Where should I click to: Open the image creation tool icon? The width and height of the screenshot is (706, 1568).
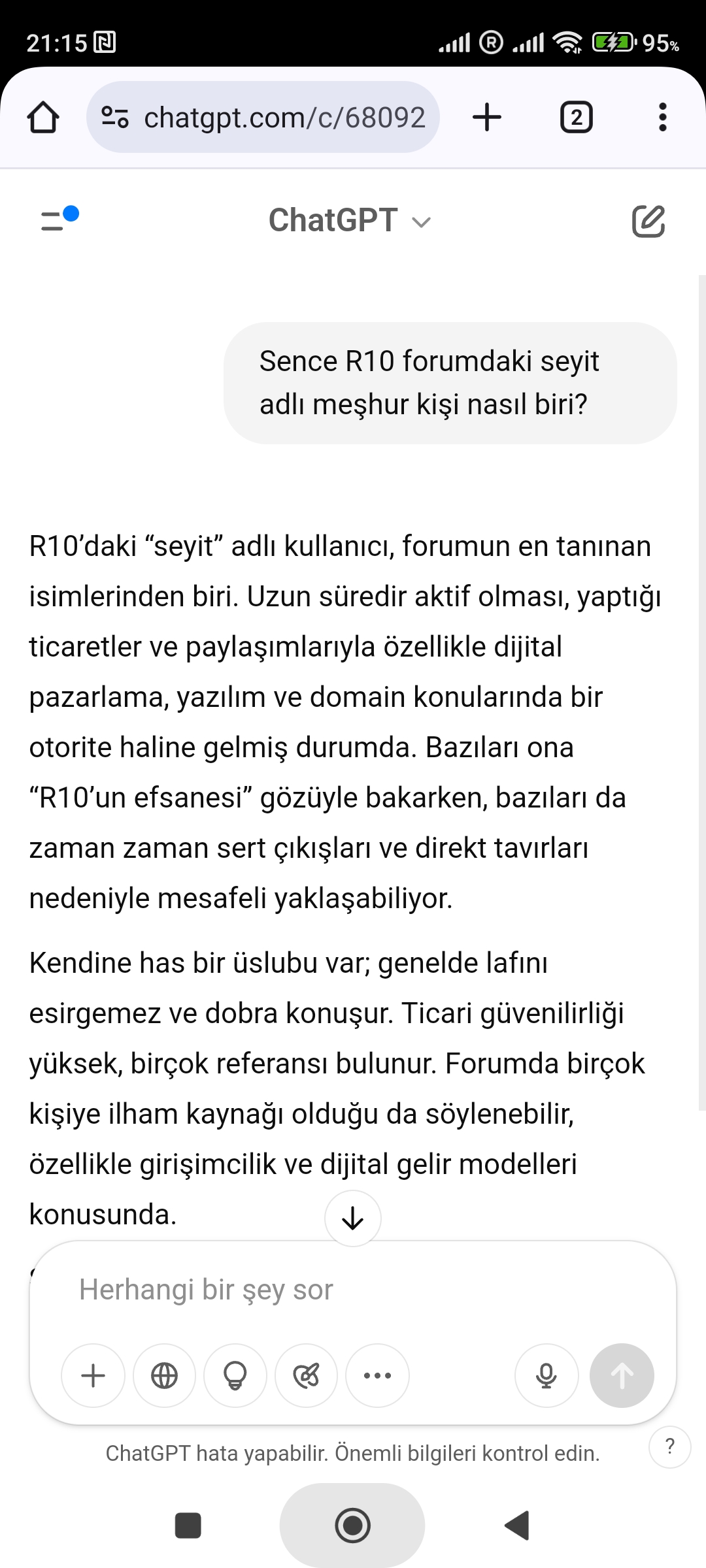pyautogui.click(x=306, y=1375)
